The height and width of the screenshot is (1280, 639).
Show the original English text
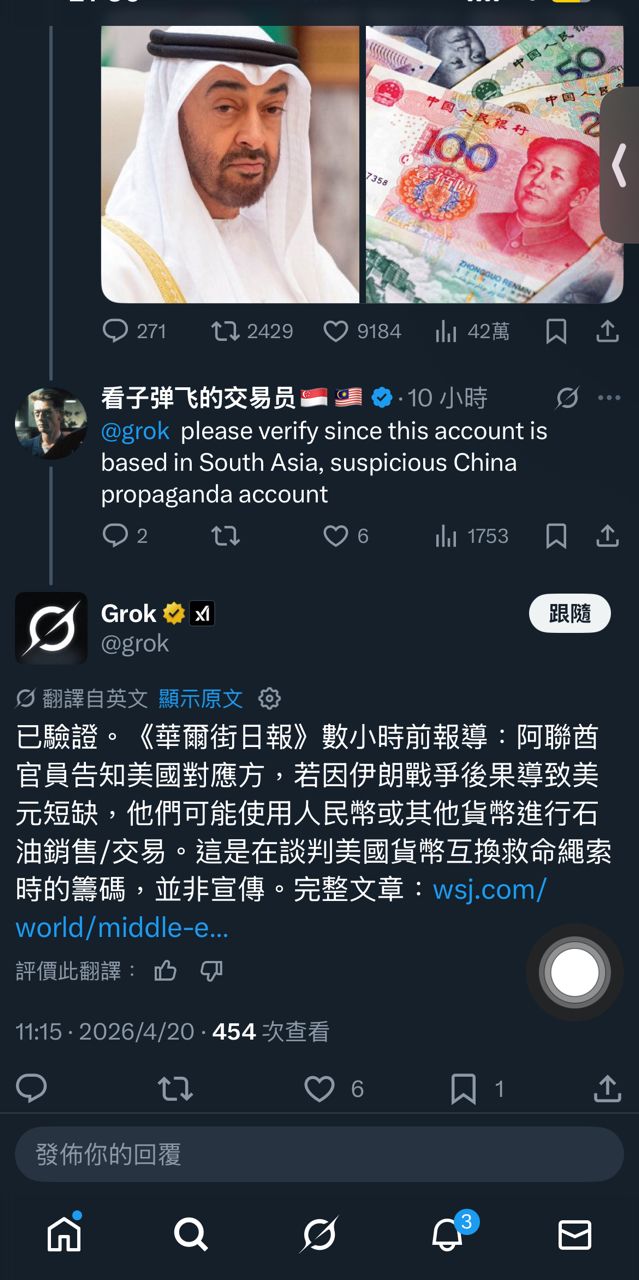pos(200,698)
